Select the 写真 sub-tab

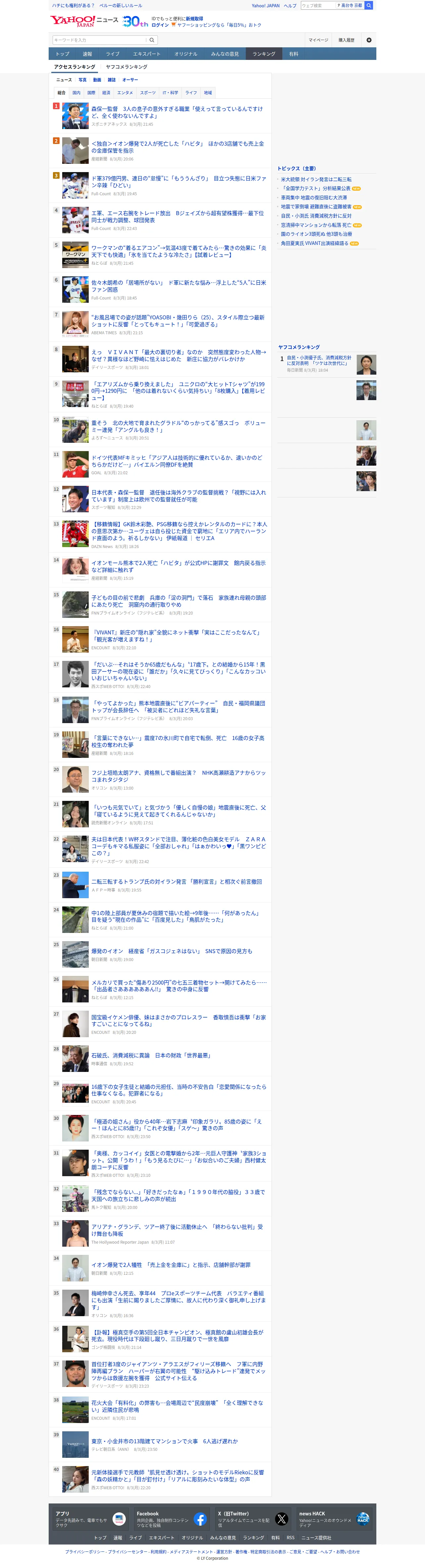[82, 80]
